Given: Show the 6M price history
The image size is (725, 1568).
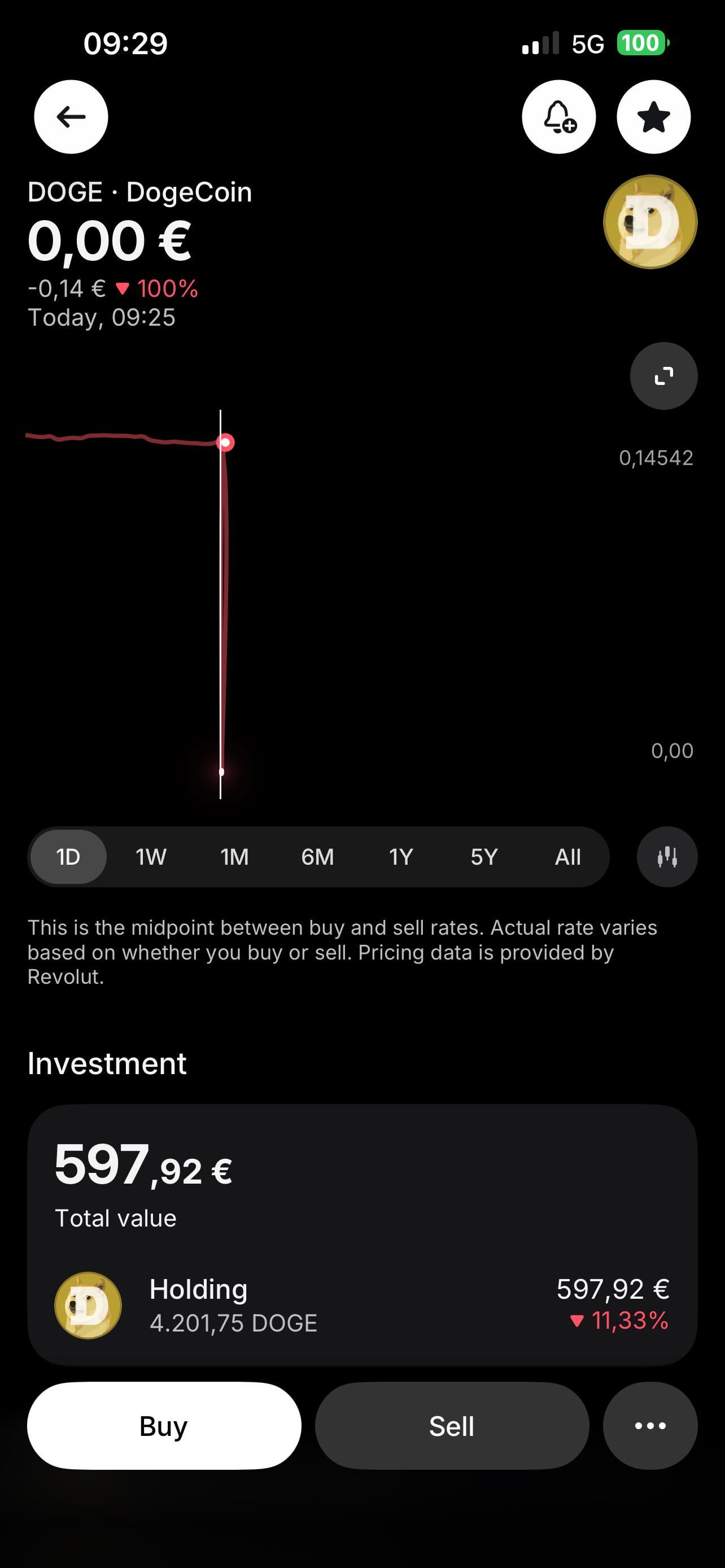Looking at the screenshot, I should click(317, 857).
